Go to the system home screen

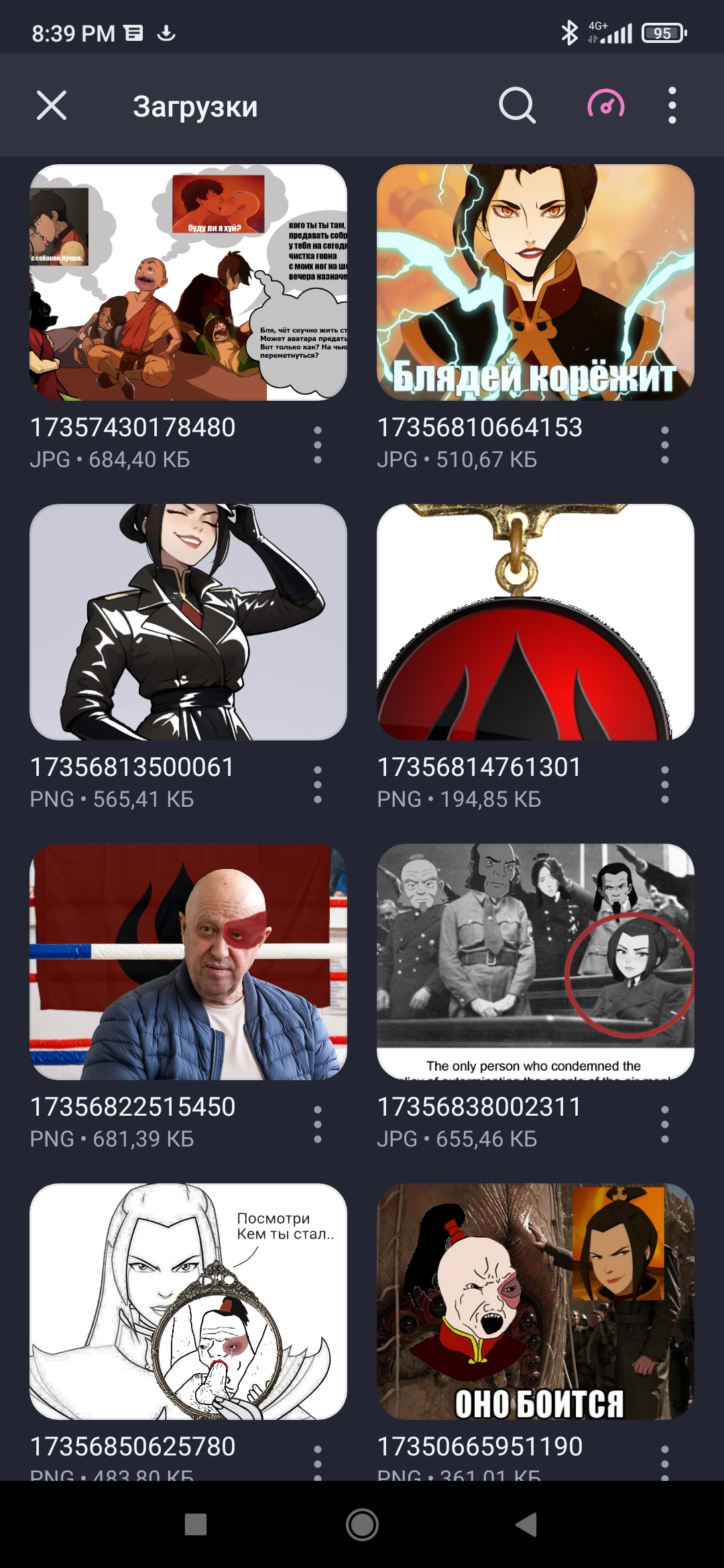(362, 1524)
